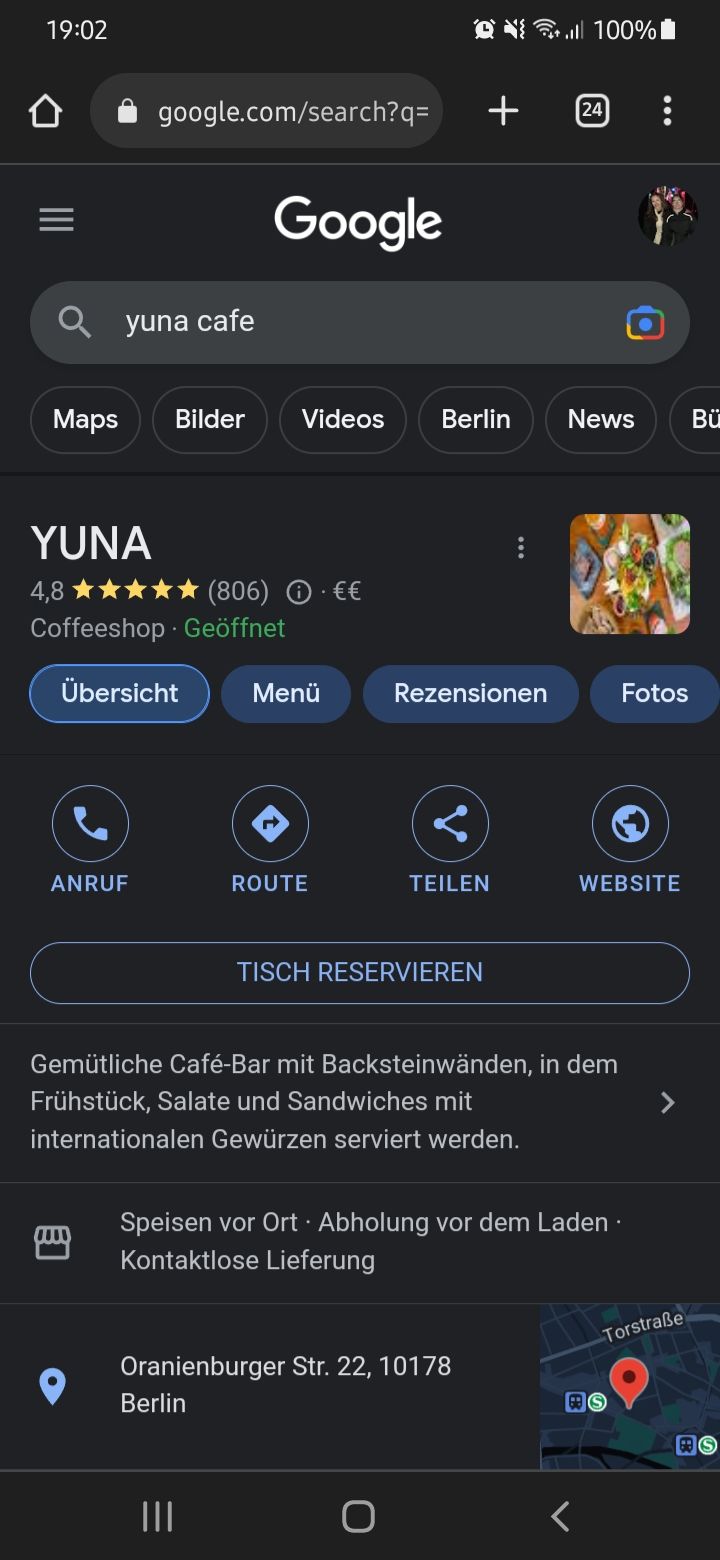Open YUNA's three-dot options menu
Viewport: 720px width, 1560px height.
coord(520,547)
